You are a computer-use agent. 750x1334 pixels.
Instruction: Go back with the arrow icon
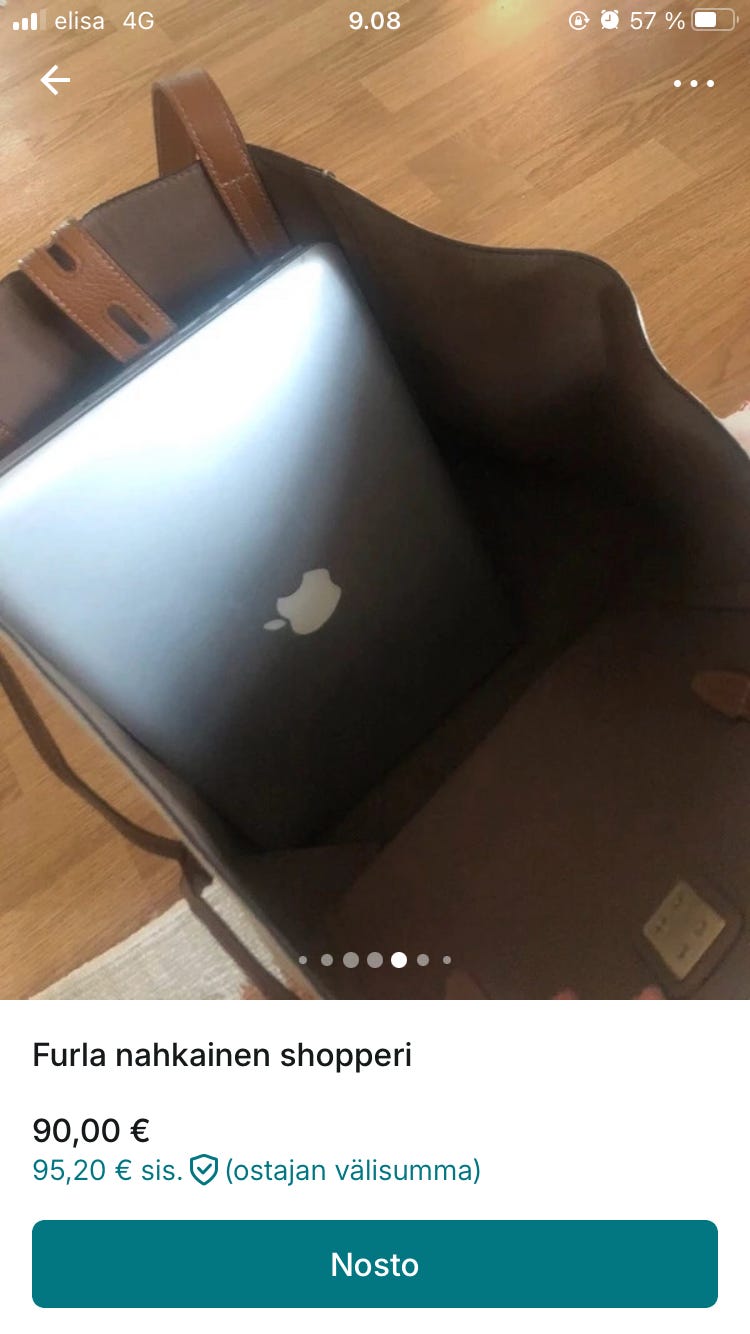pyautogui.click(x=55, y=81)
